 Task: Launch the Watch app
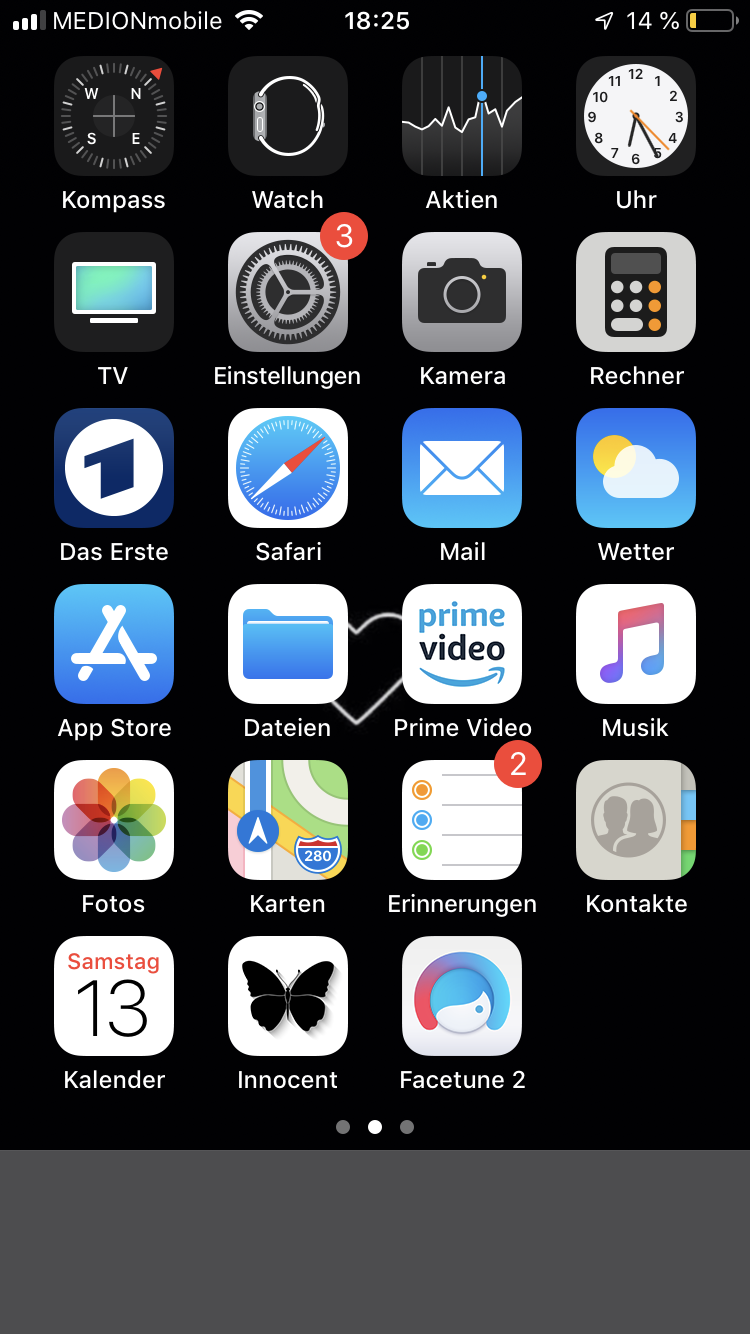(x=287, y=116)
